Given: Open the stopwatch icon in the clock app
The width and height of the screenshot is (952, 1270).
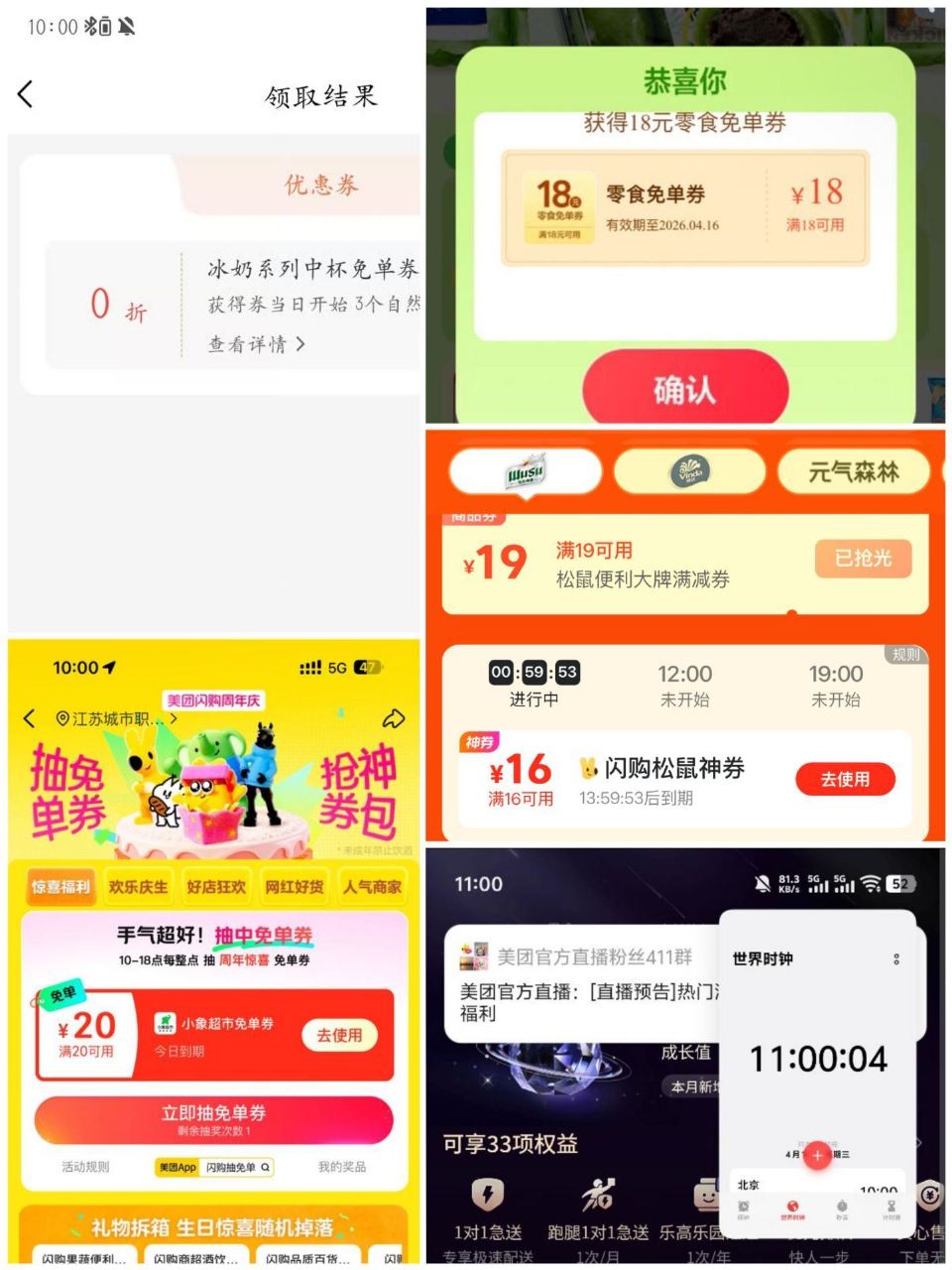Looking at the screenshot, I should coord(841,1205).
